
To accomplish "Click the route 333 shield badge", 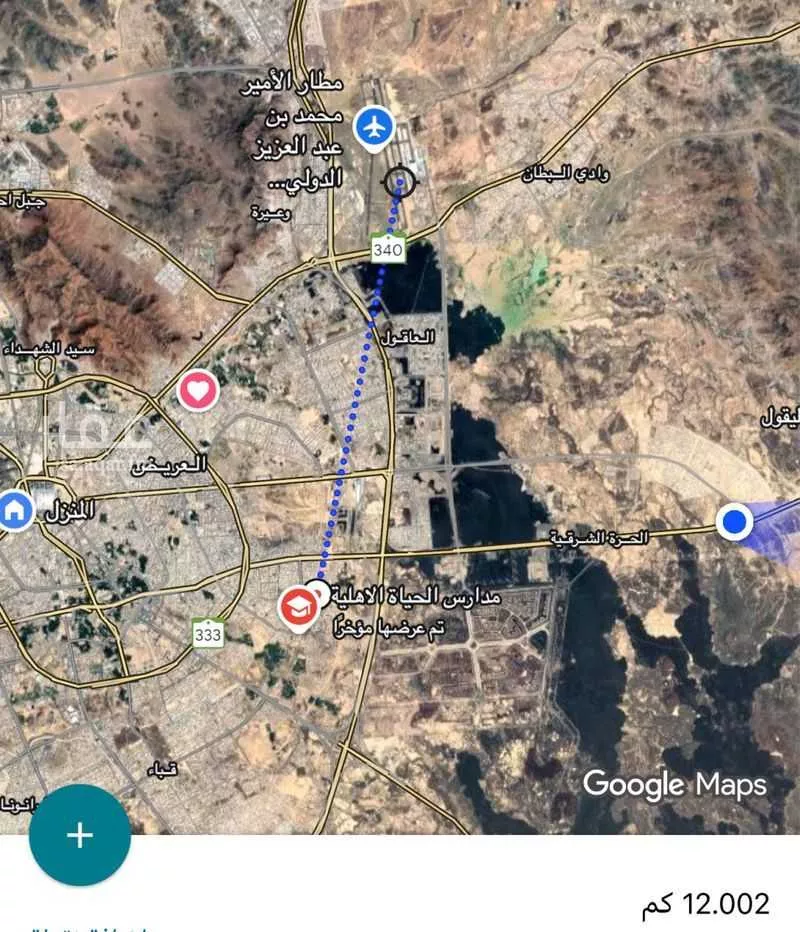I will [207, 633].
